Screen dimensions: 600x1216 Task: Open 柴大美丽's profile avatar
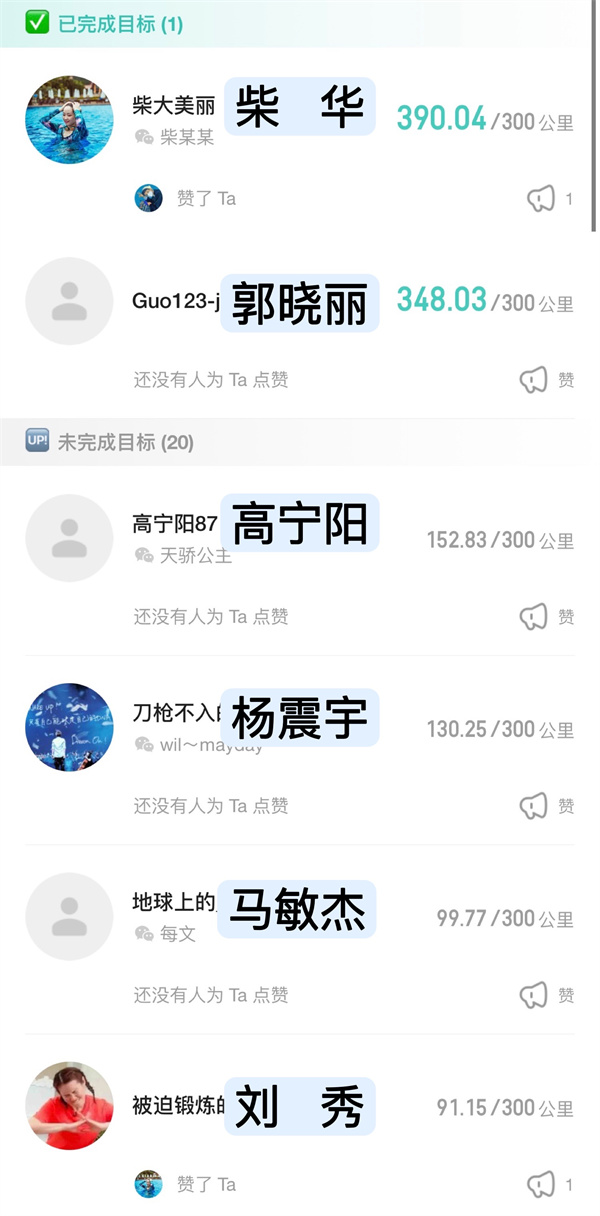(69, 119)
